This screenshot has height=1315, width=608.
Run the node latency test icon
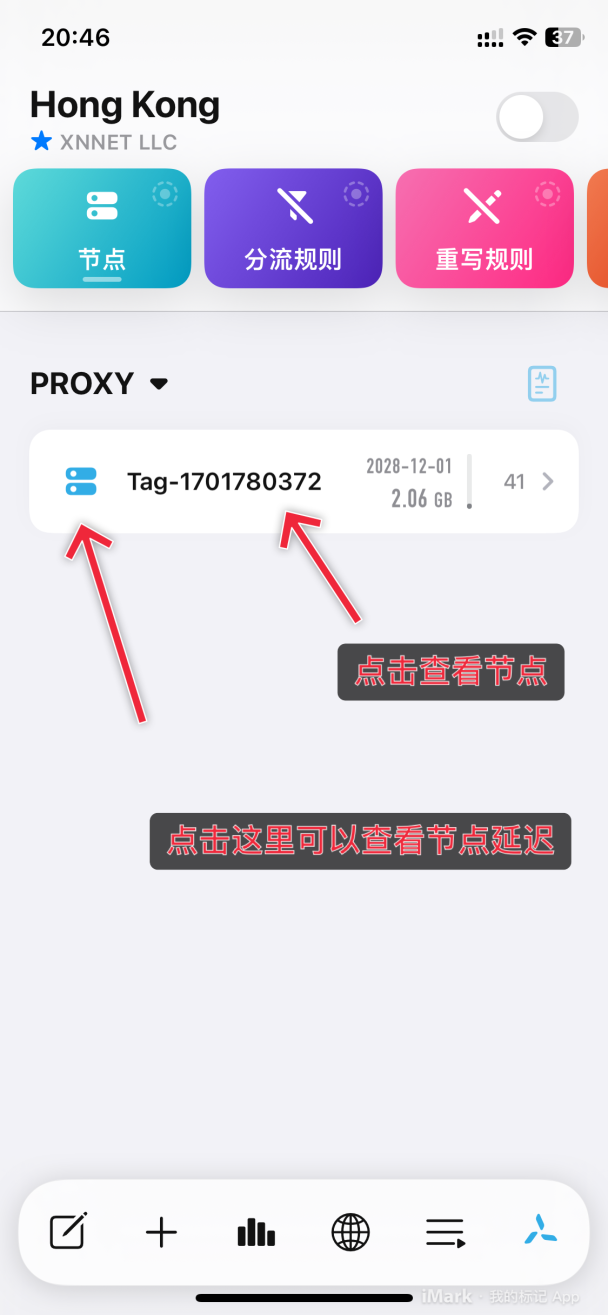tap(542, 383)
